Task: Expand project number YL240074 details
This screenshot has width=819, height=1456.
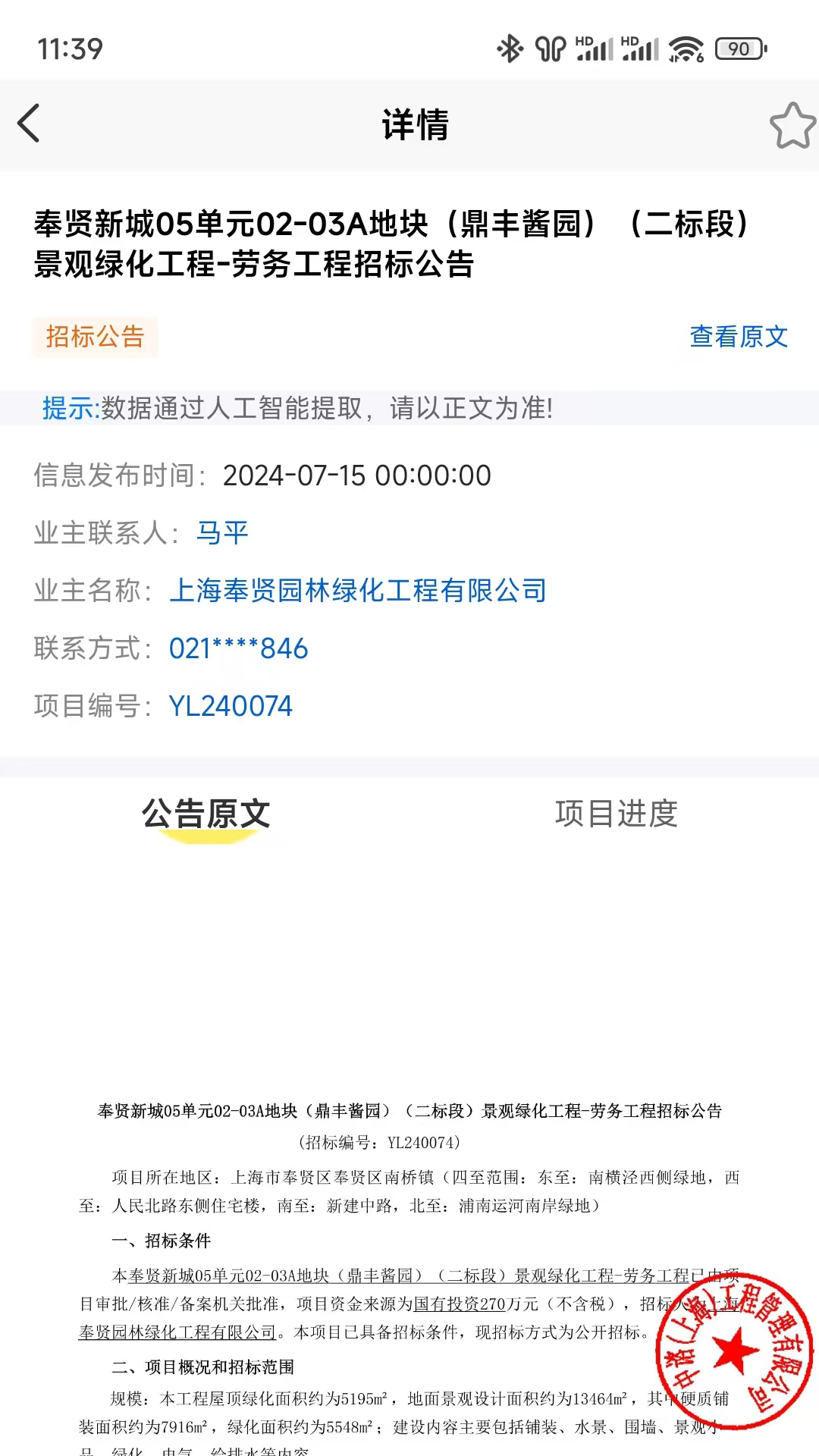Action: pos(231,706)
